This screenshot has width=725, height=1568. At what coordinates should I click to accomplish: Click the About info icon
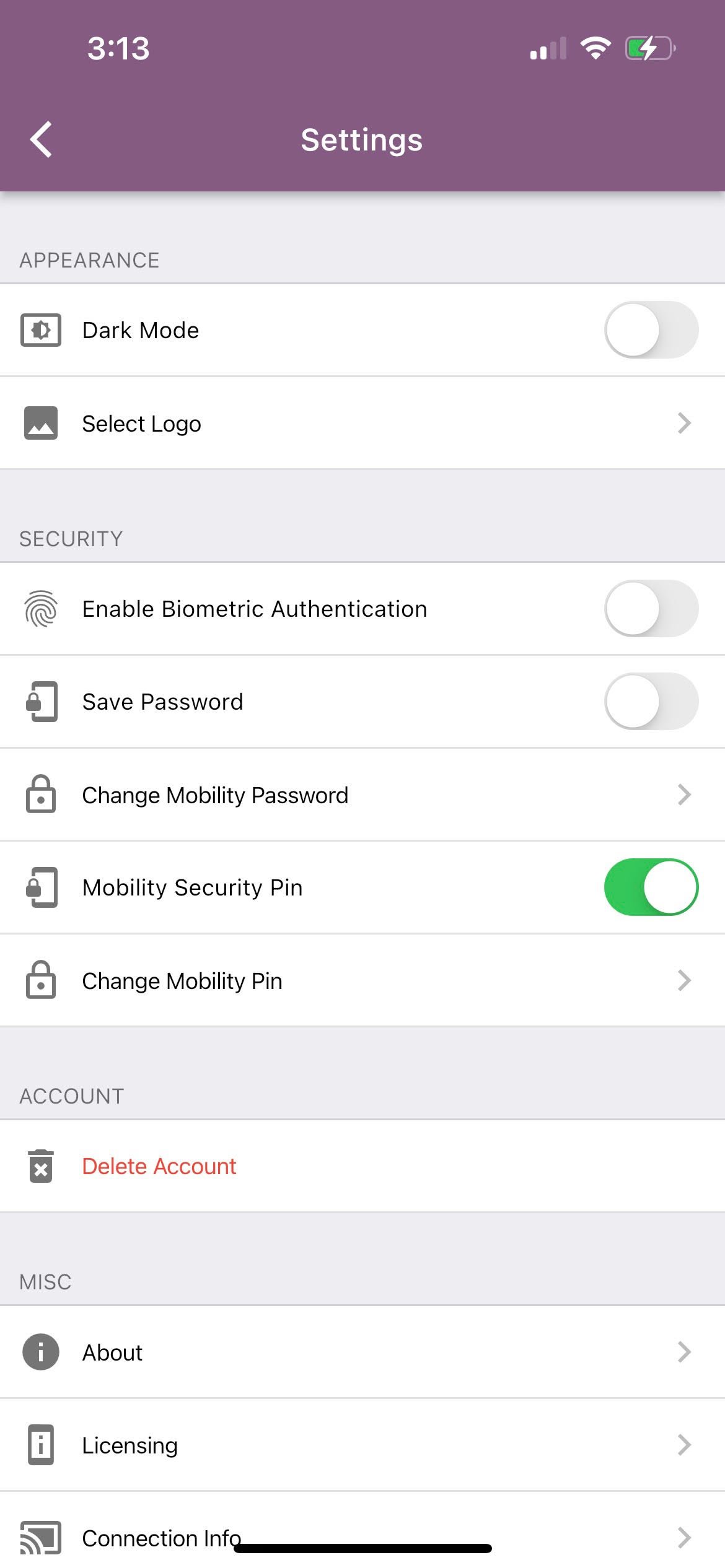[40, 1352]
